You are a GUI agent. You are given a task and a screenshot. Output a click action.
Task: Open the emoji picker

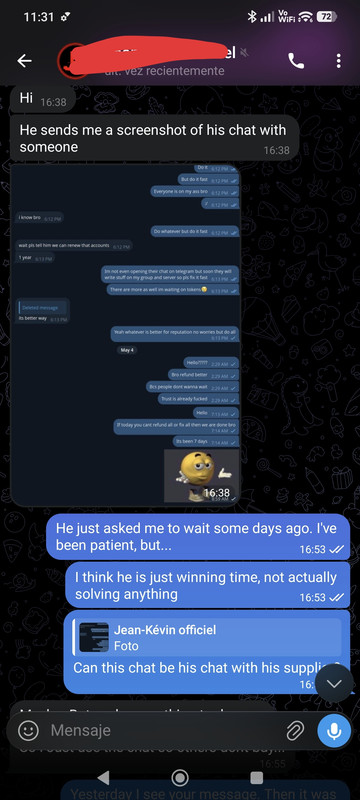pyautogui.click(x=28, y=731)
